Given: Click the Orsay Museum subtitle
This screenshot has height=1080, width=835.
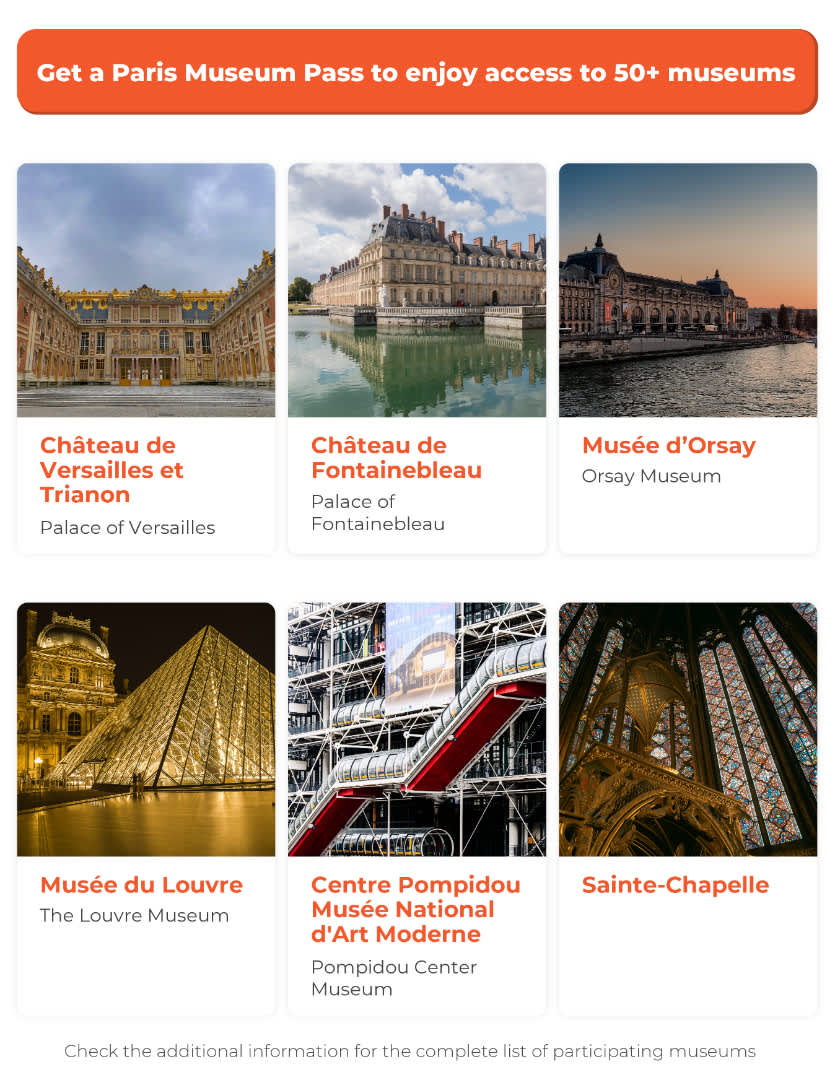Looking at the screenshot, I should click(651, 476).
